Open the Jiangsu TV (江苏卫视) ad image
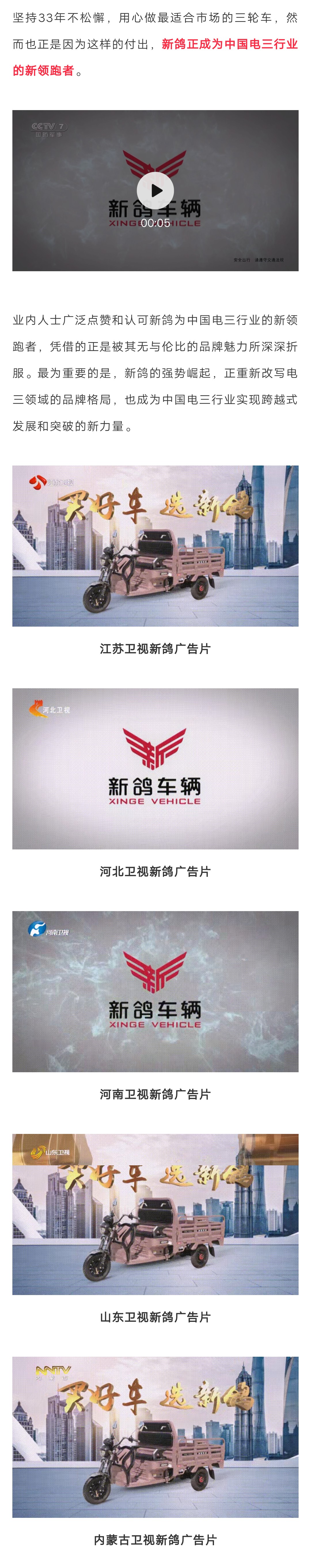 pyautogui.click(x=155, y=545)
